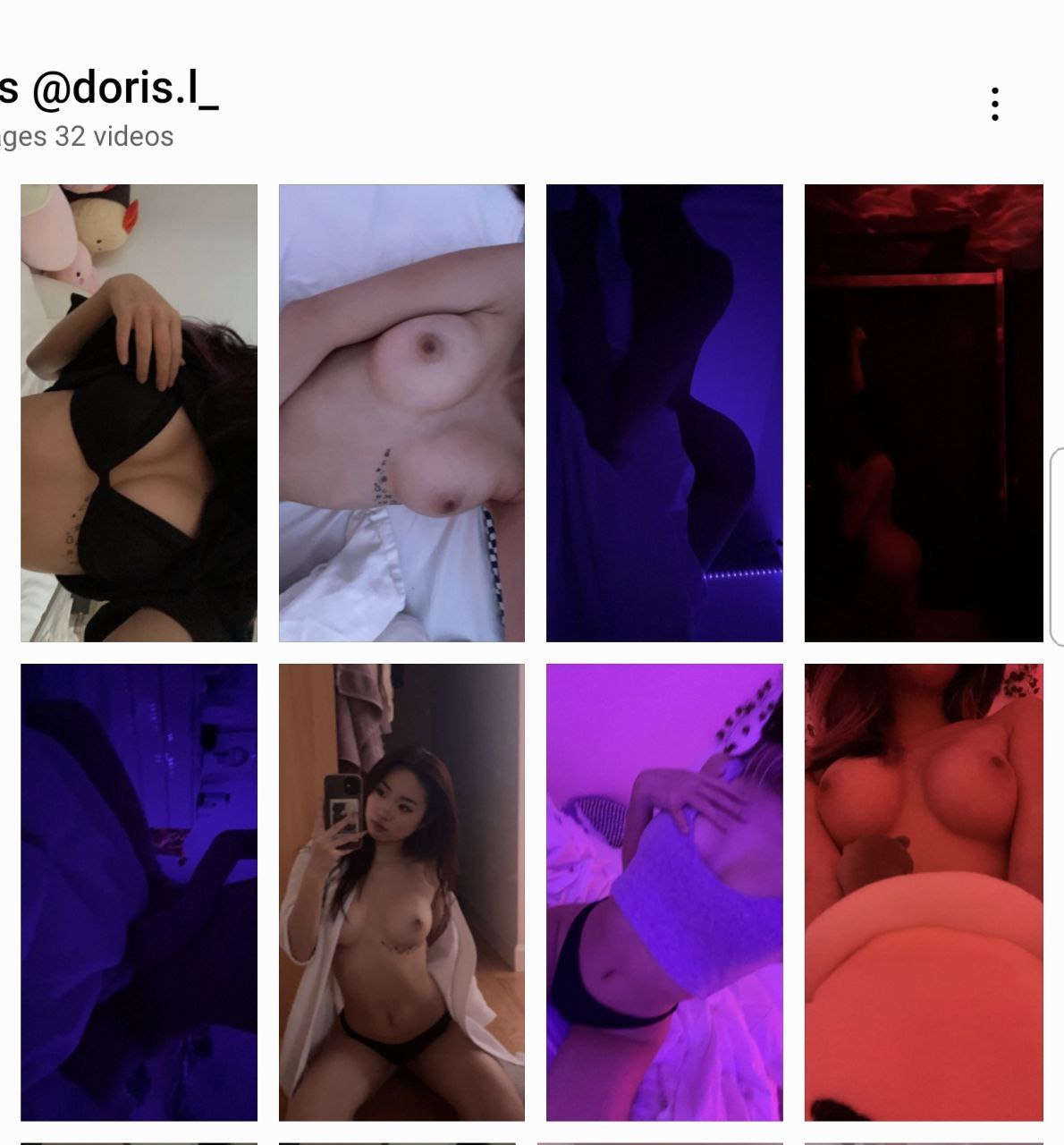Open the three-dot overflow menu

pos(995,104)
